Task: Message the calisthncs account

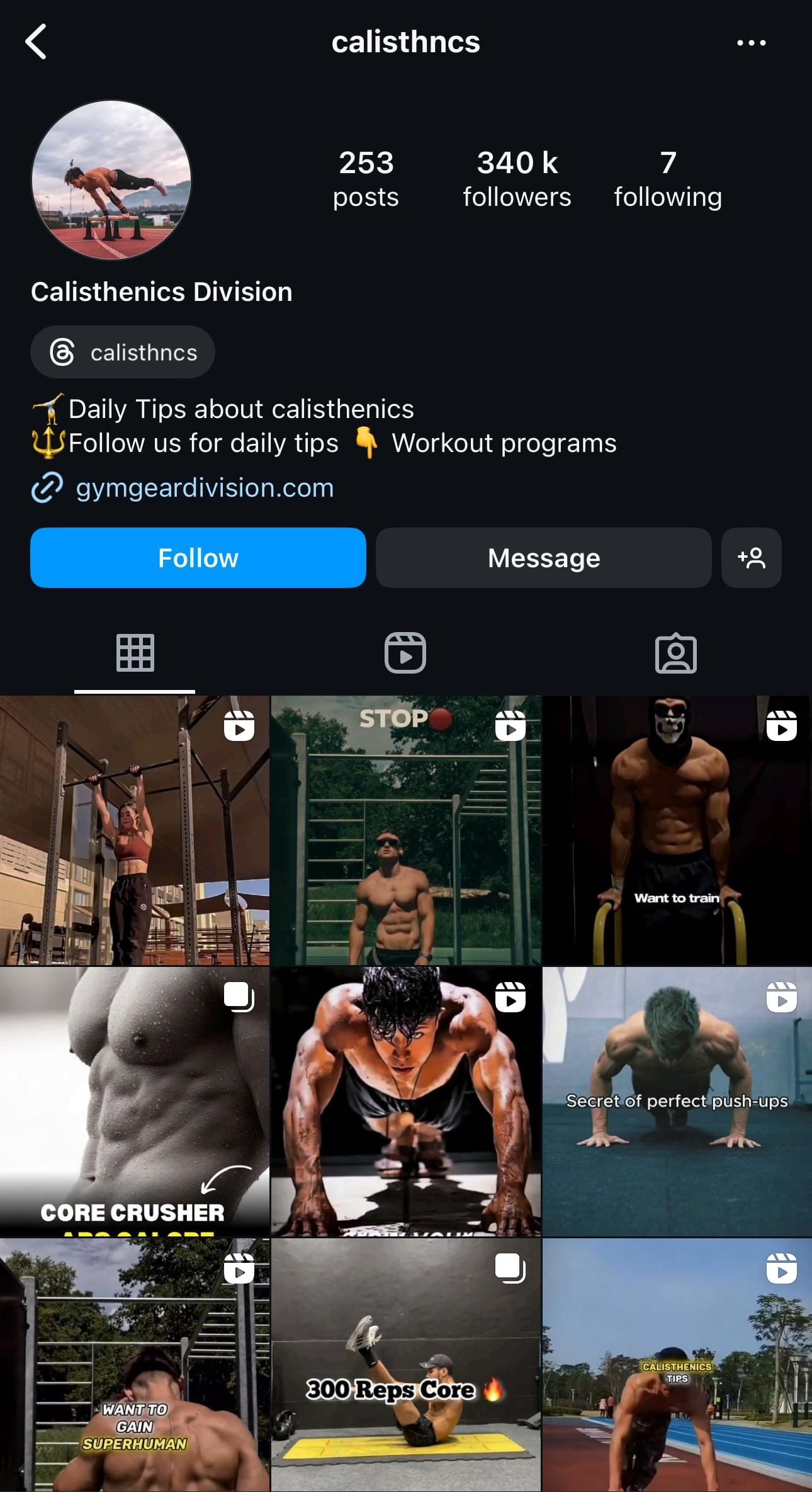Action: click(x=544, y=558)
